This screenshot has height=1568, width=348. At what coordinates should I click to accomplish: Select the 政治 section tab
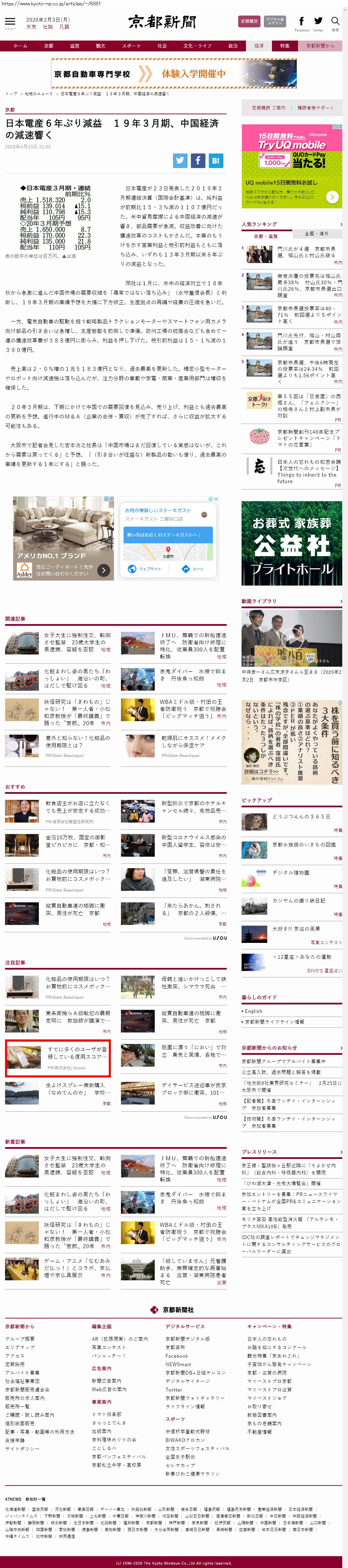pos(233,46)
